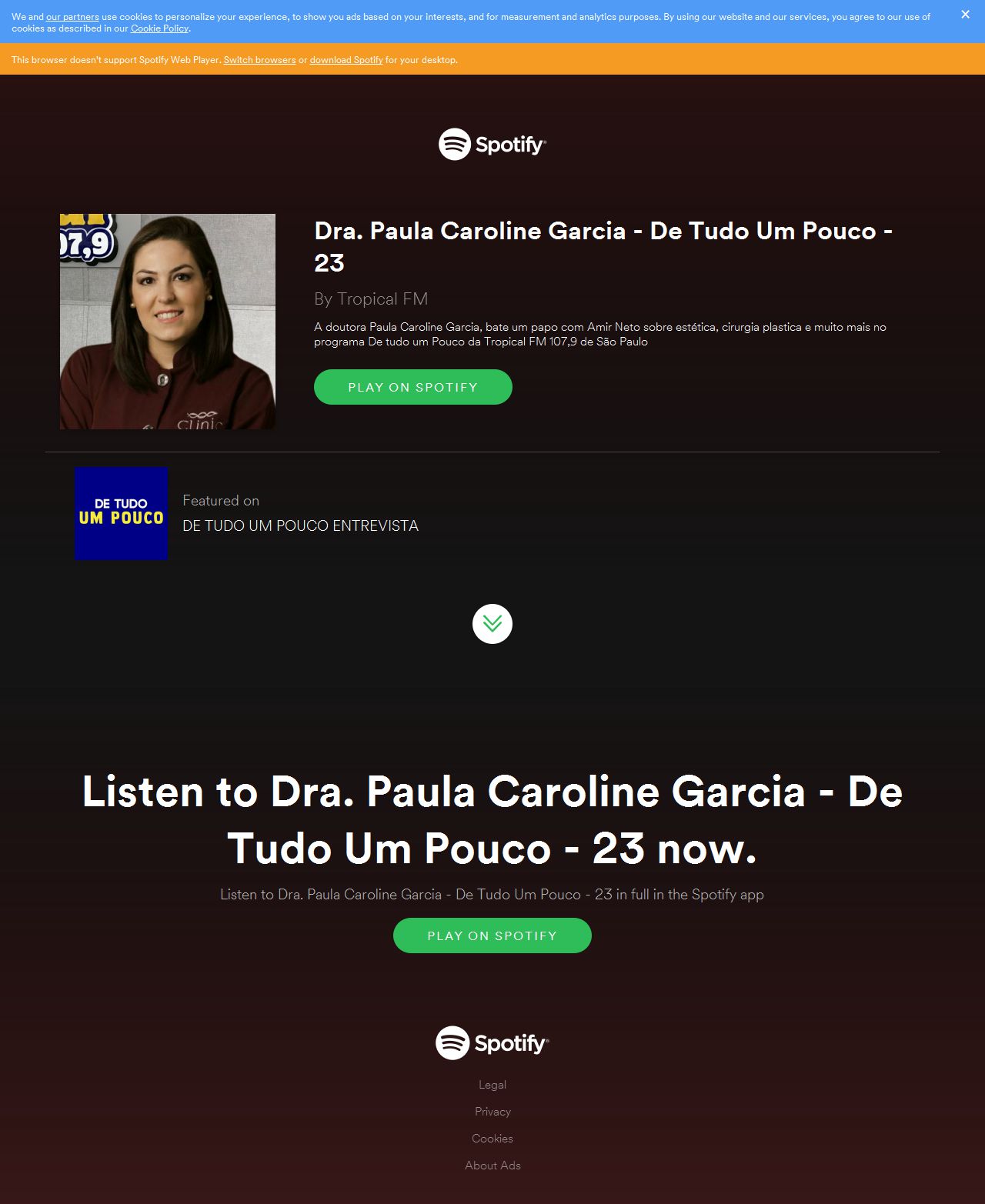Open the Legal footer link
985x1204 pixels.
[x=492, y=1085]
